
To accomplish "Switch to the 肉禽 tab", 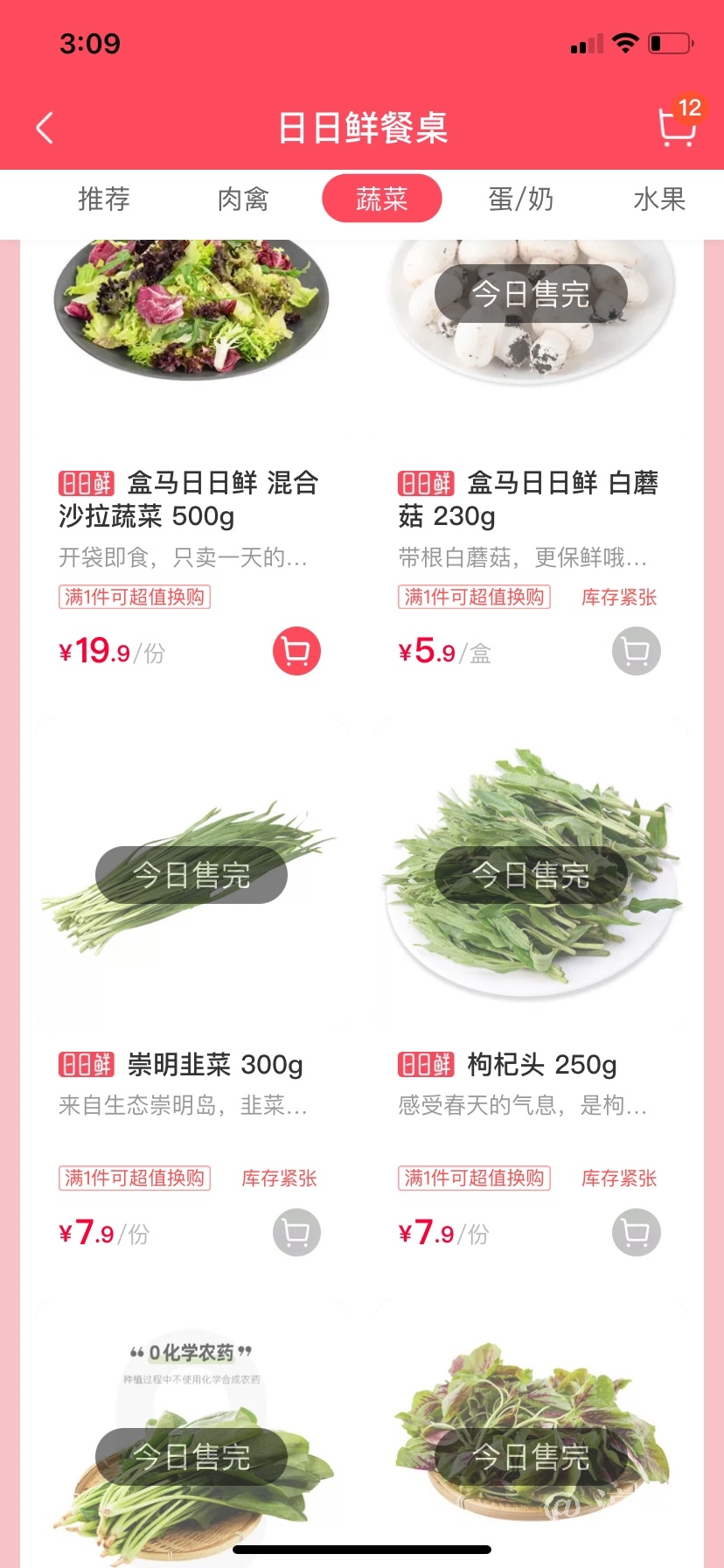I will pos(243,199).
